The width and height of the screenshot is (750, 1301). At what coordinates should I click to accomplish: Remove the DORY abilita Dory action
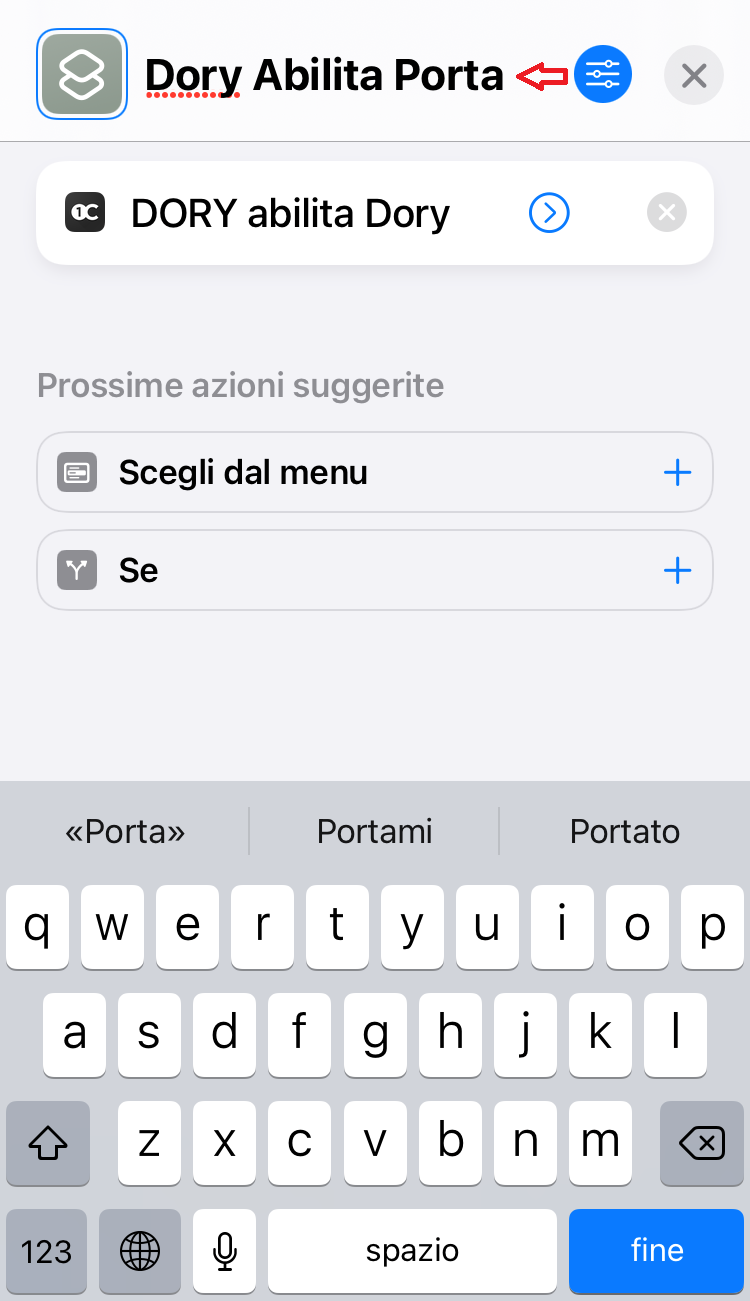pos(667,213)
